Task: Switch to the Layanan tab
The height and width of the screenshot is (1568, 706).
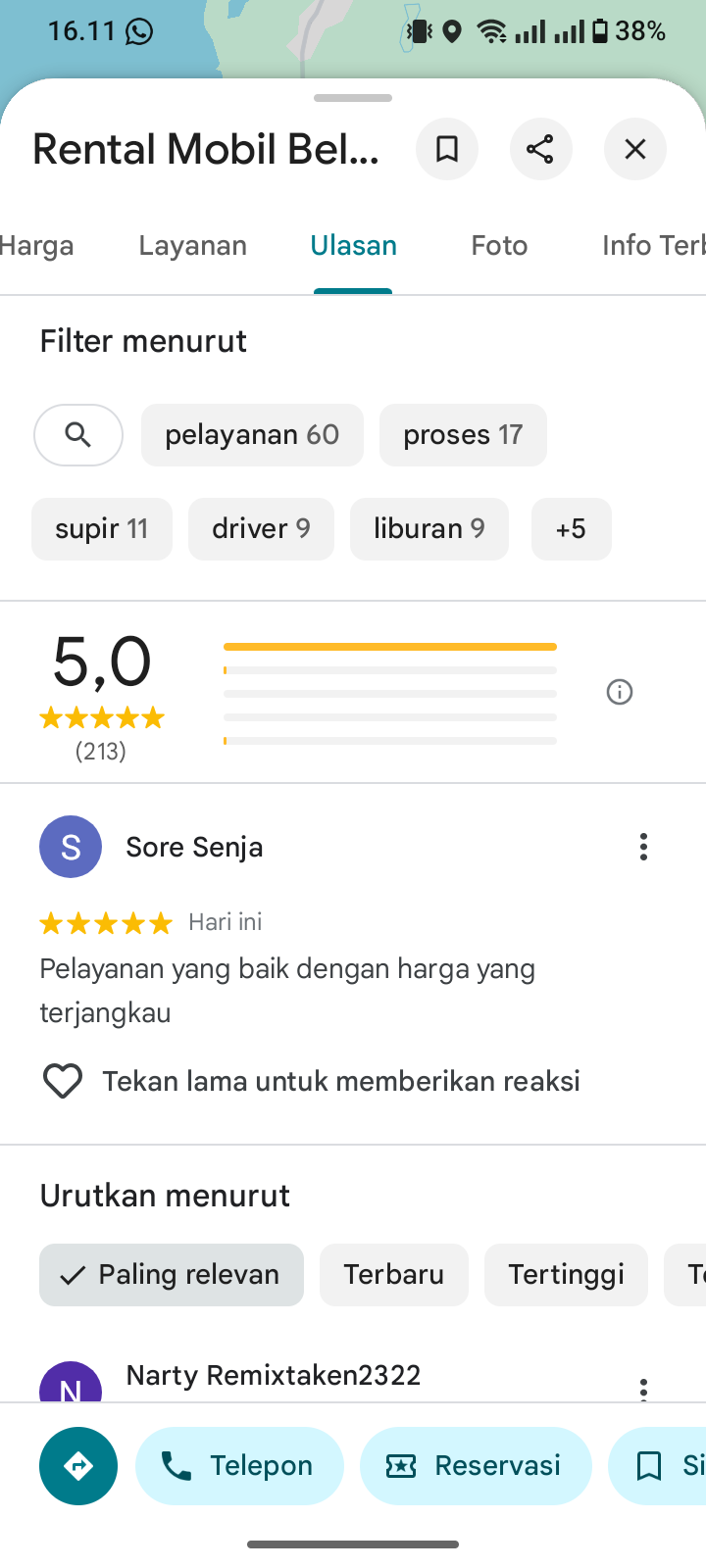Action: [x=192, y=245]
